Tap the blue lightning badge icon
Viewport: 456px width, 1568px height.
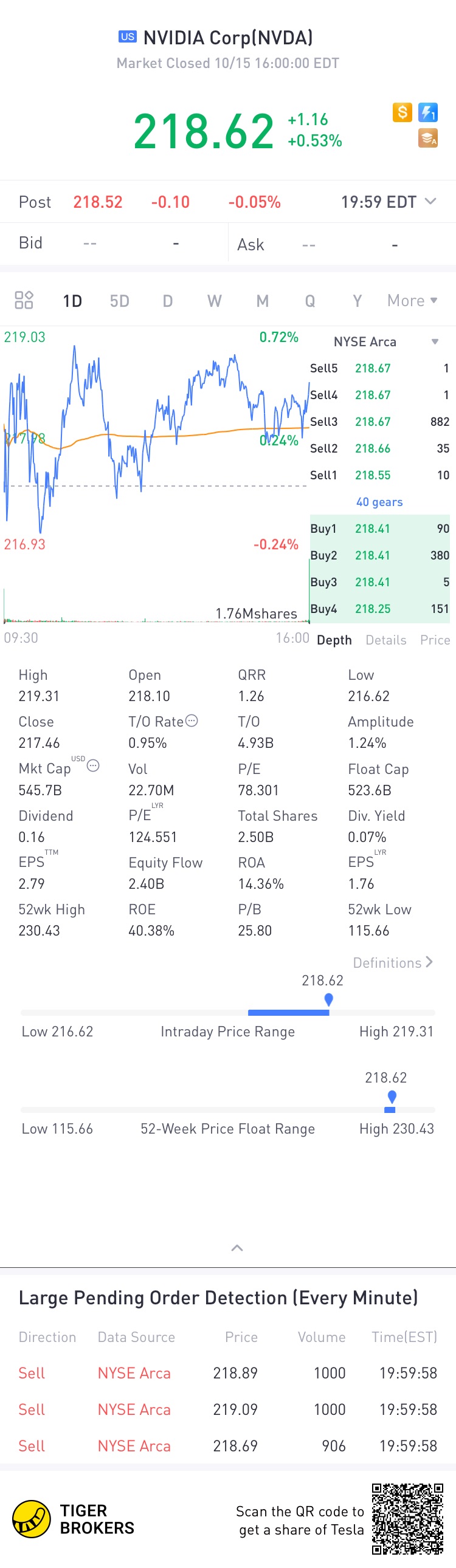[428, 112]
